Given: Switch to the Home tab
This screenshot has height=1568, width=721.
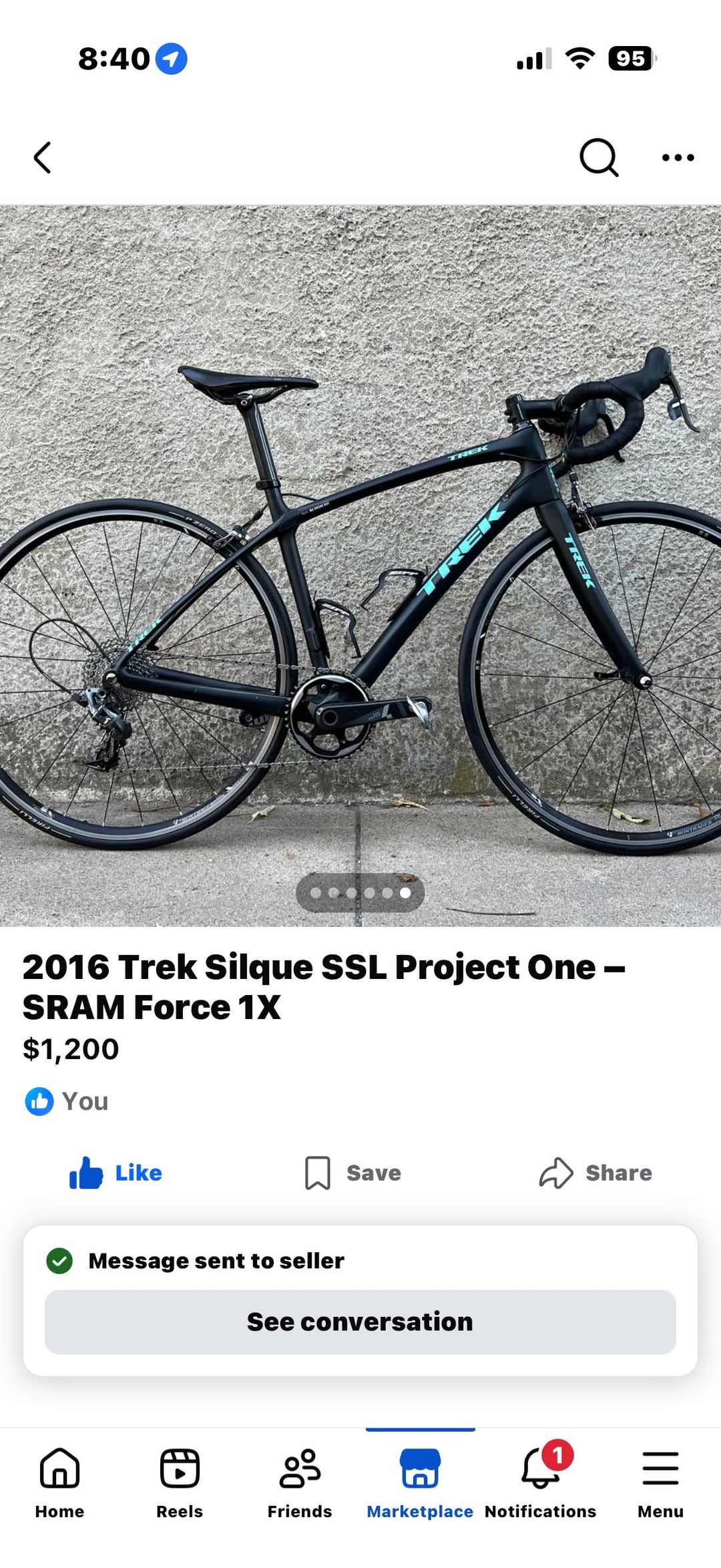Looking at the screenshot, I should [59, 1483].
